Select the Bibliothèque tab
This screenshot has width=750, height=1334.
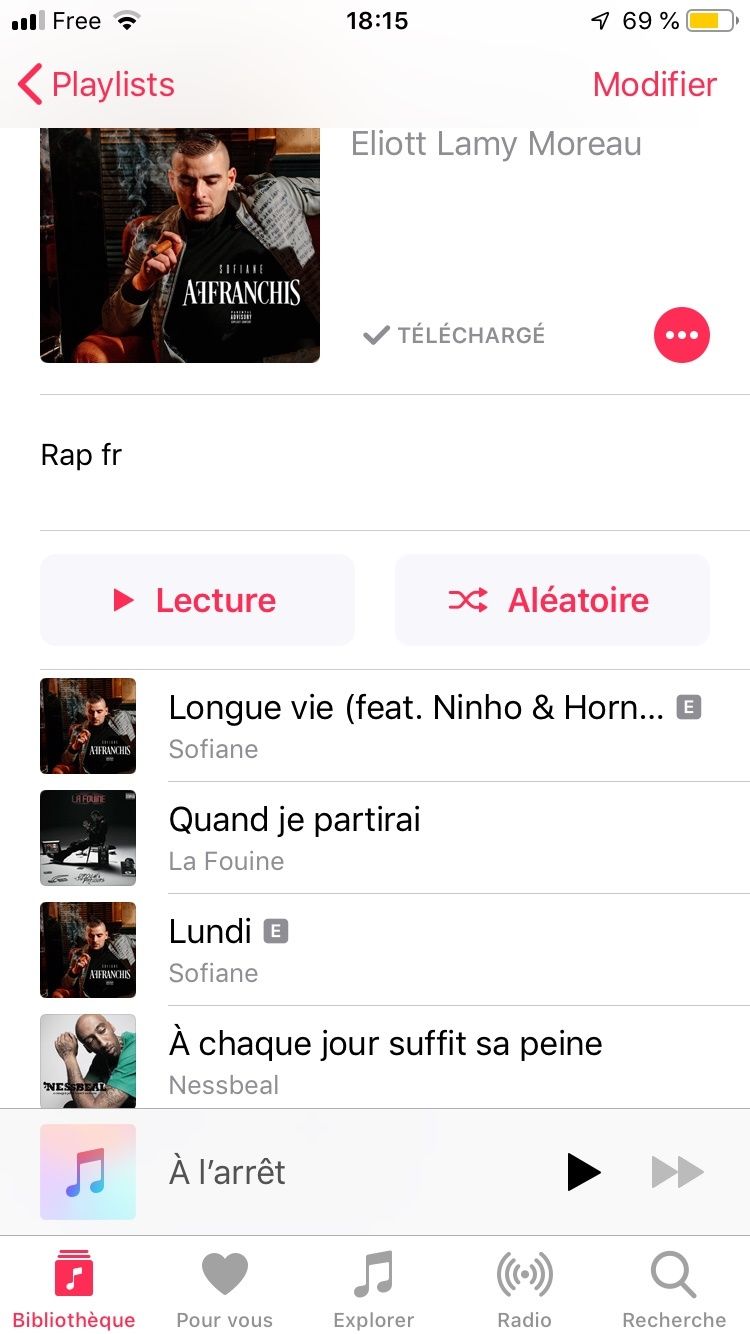click(74, 1290)
